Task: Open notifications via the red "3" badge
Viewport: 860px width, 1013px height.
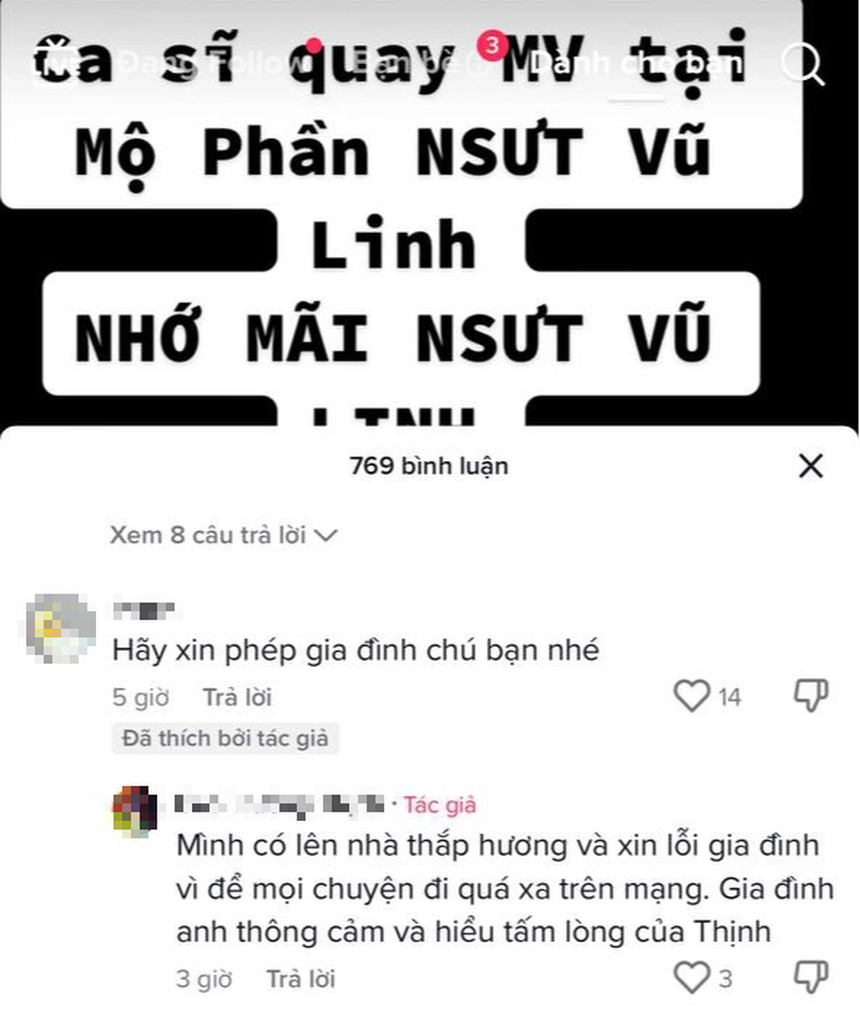Action: point(488,44)
